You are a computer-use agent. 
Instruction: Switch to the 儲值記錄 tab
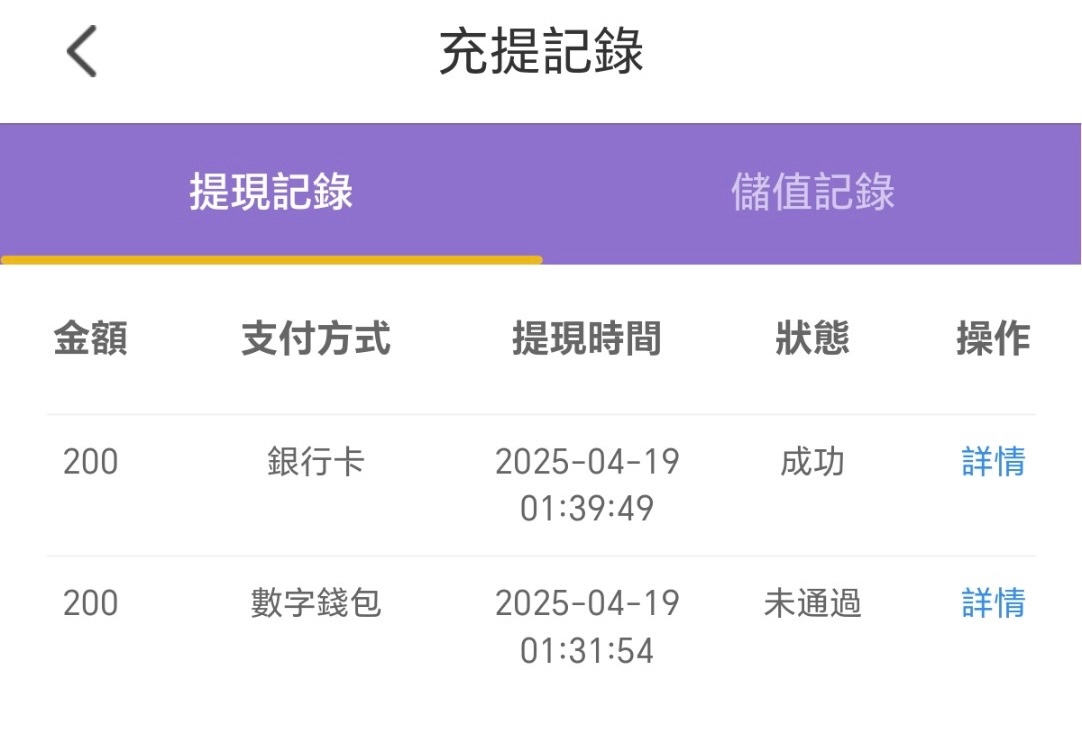coord(812,192)
